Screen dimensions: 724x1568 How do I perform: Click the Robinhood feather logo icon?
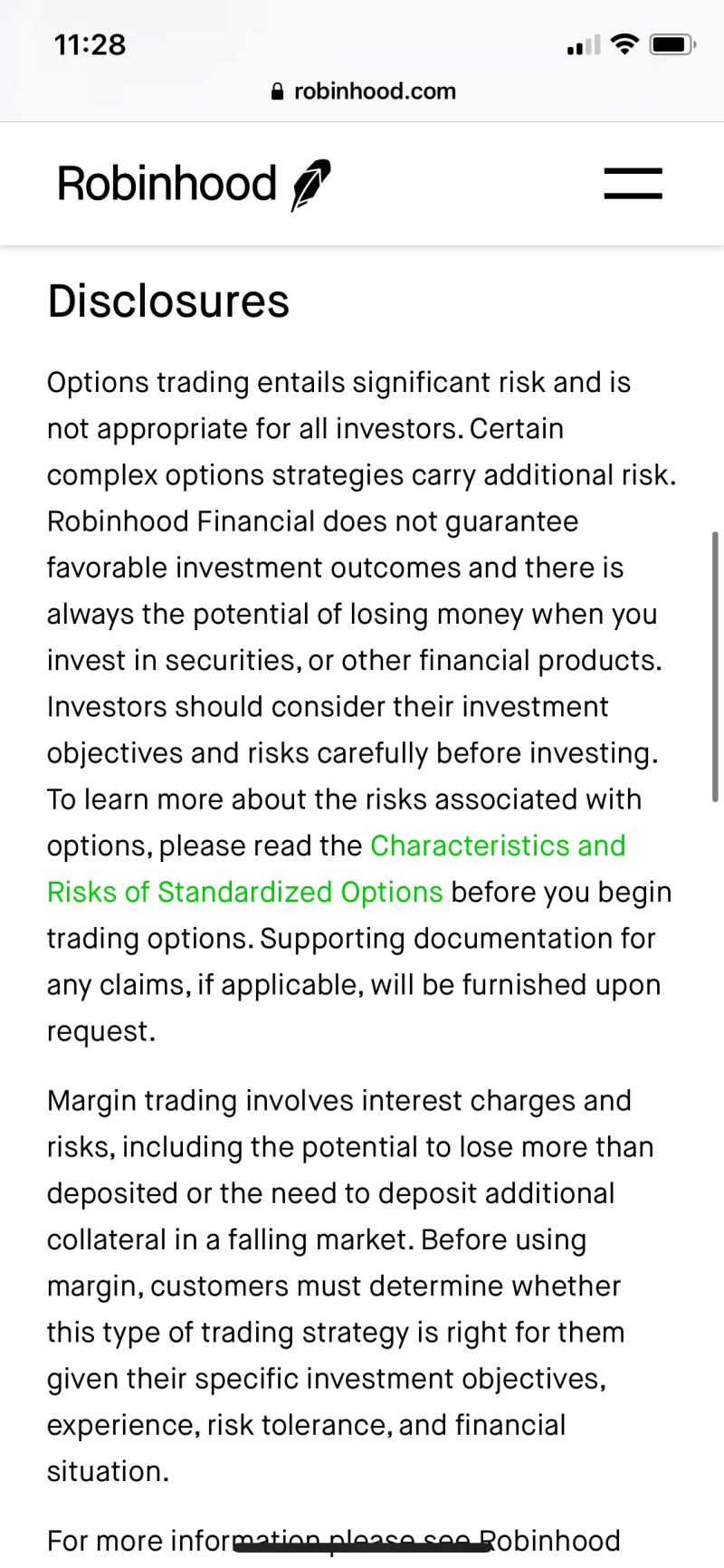tap(311, 181)
